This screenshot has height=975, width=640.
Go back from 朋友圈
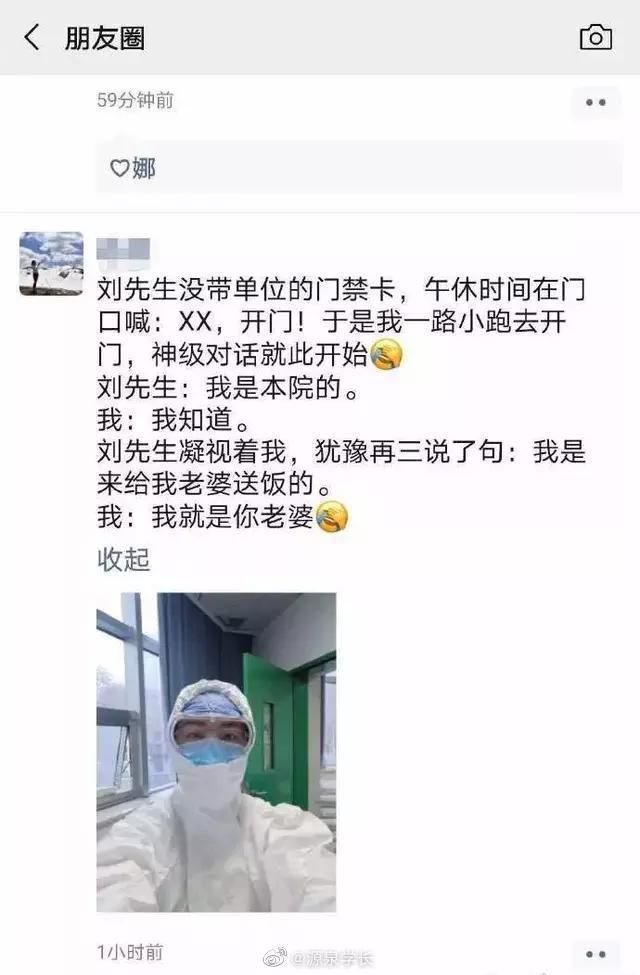[32, 38]
